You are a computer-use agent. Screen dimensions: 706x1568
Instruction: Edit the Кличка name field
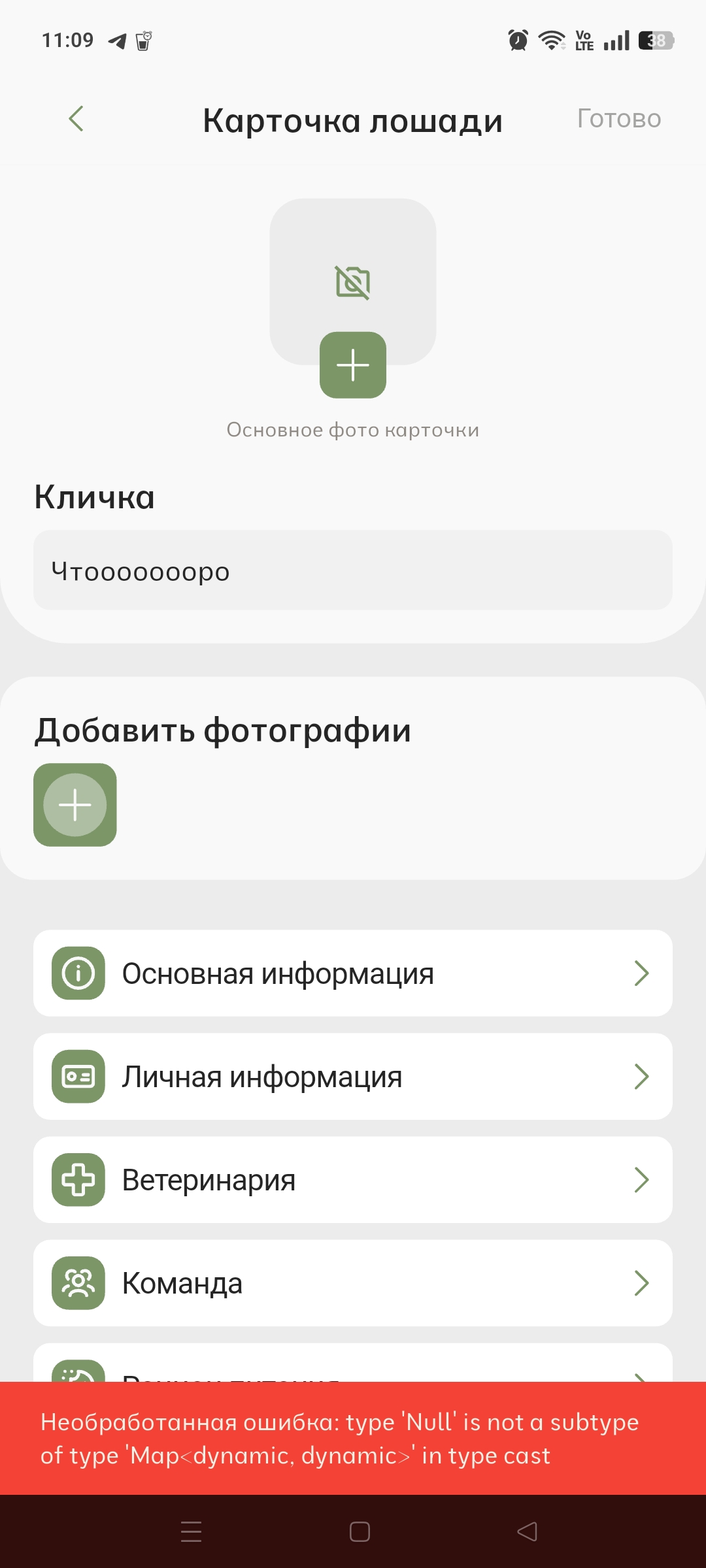click(x=353, y=570)
